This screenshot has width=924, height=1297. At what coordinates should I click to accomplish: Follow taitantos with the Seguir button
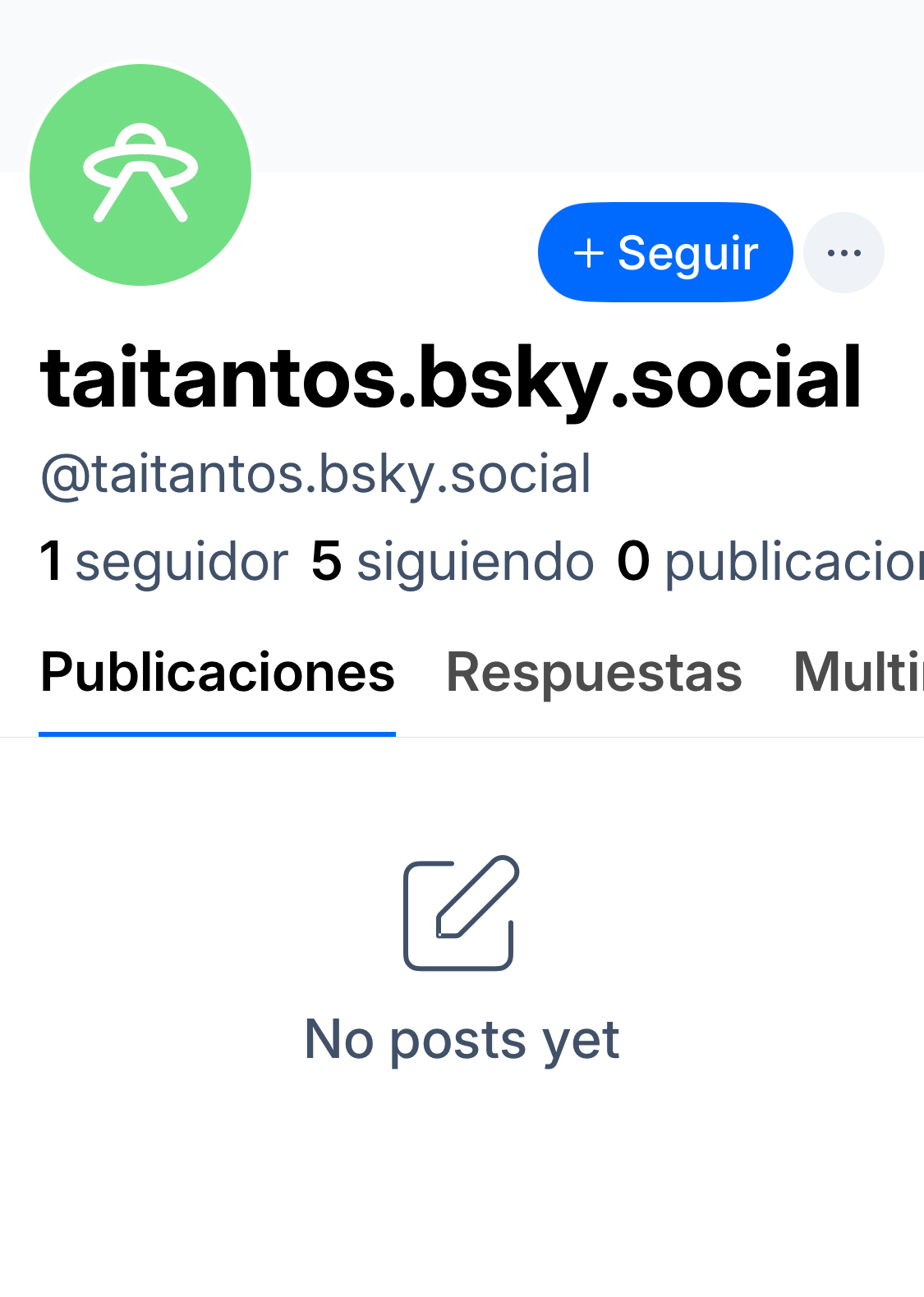click(x=665, y=252)
